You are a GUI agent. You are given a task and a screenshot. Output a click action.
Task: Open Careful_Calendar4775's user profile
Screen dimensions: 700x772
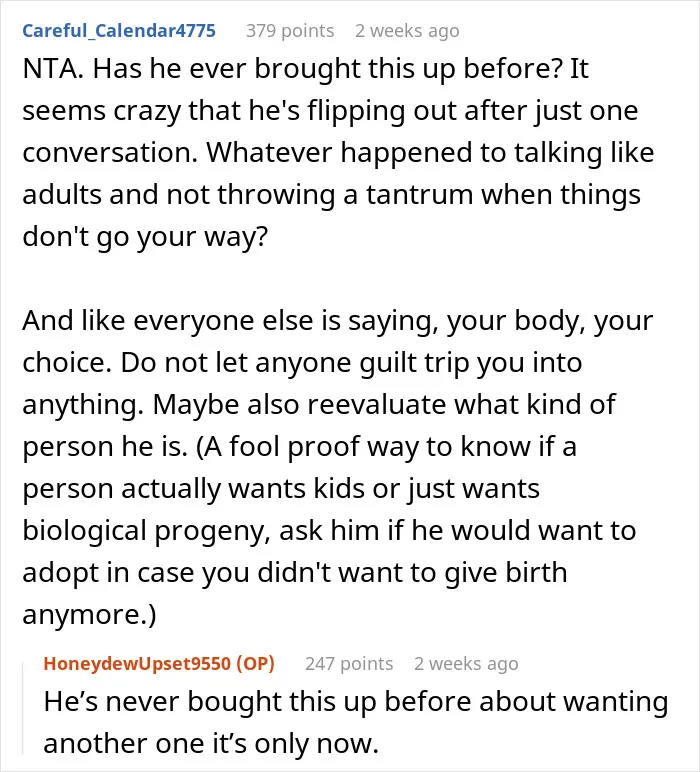click(x=119, y=31)
